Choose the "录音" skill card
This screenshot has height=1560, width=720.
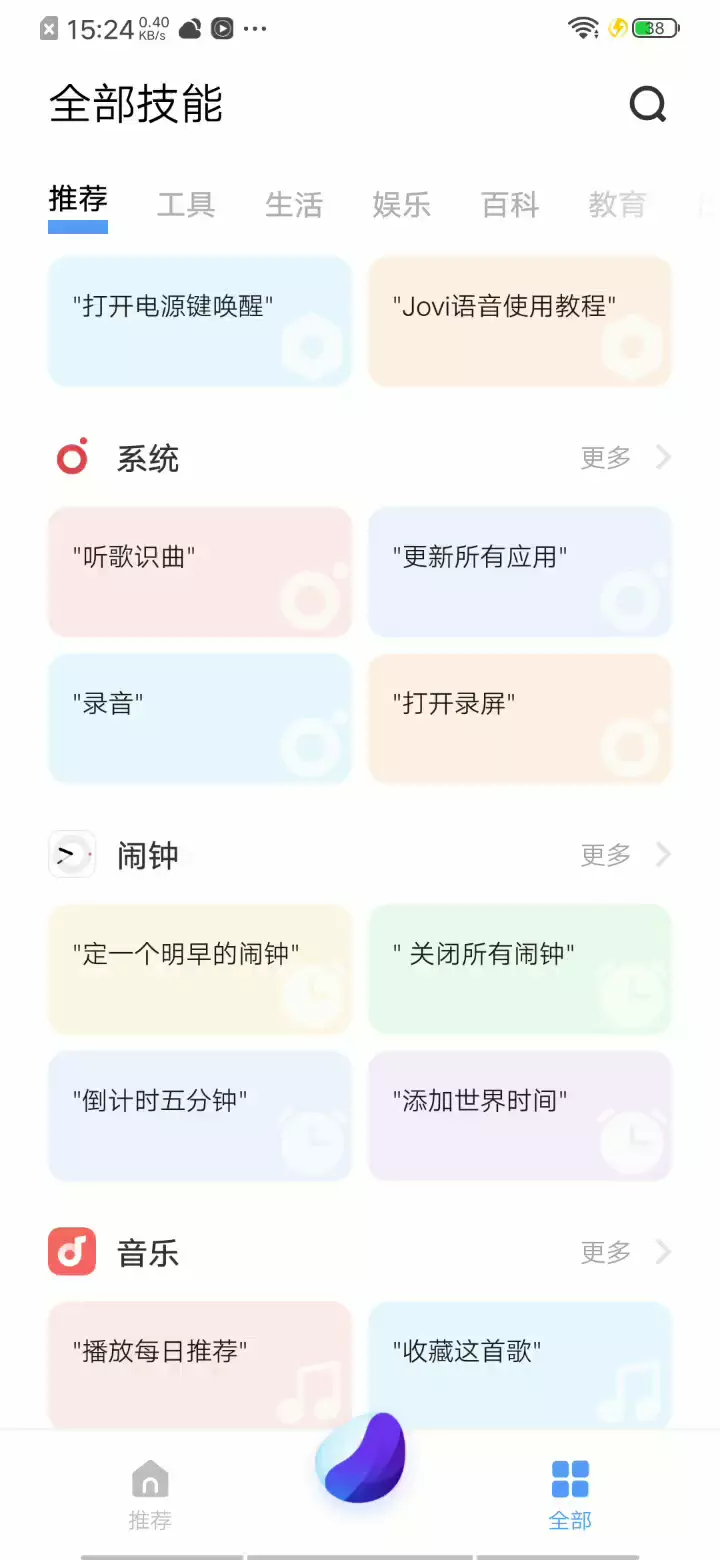200,719
